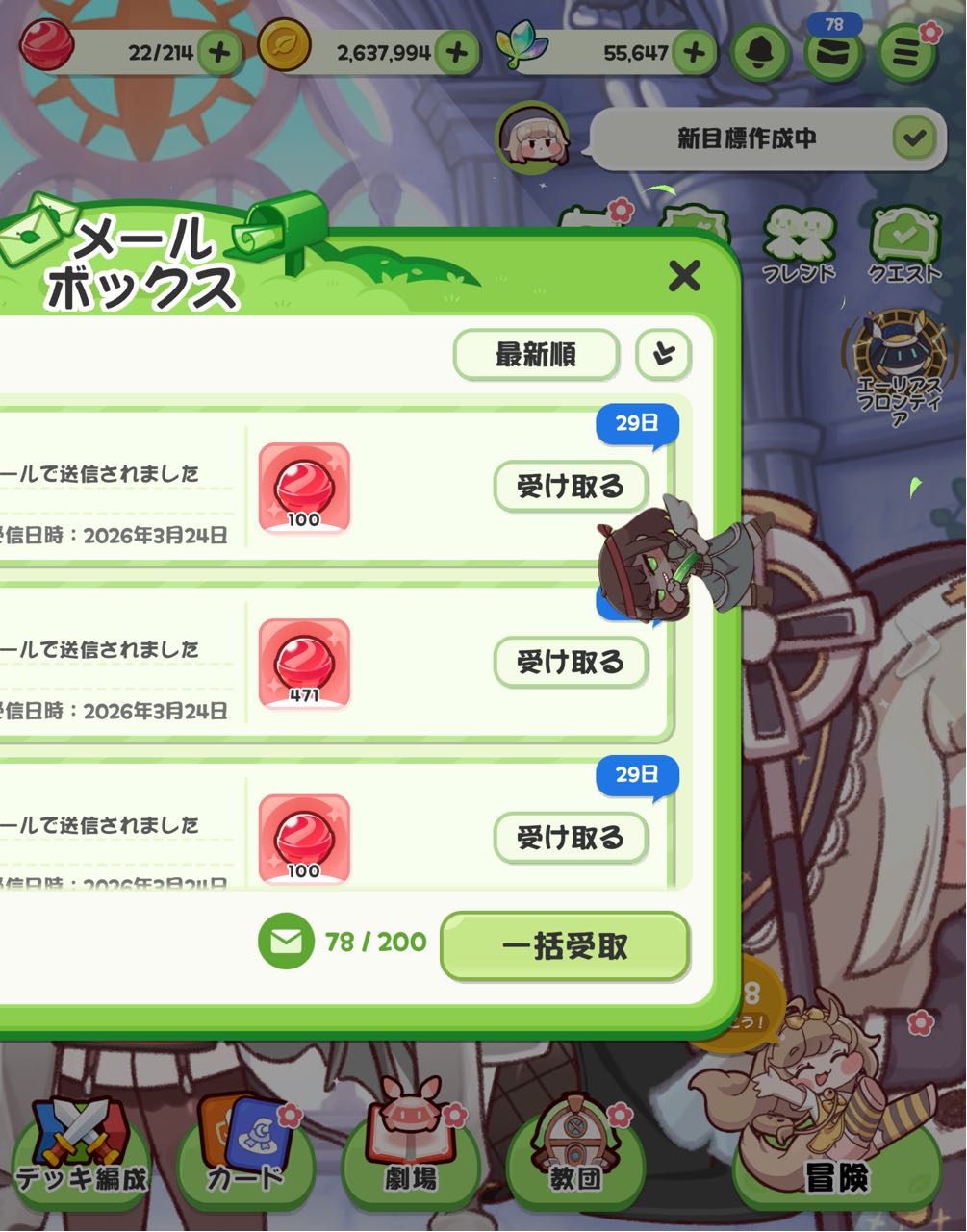
Task: Open the フレンド friends screen
Action: tap(799, 246)
